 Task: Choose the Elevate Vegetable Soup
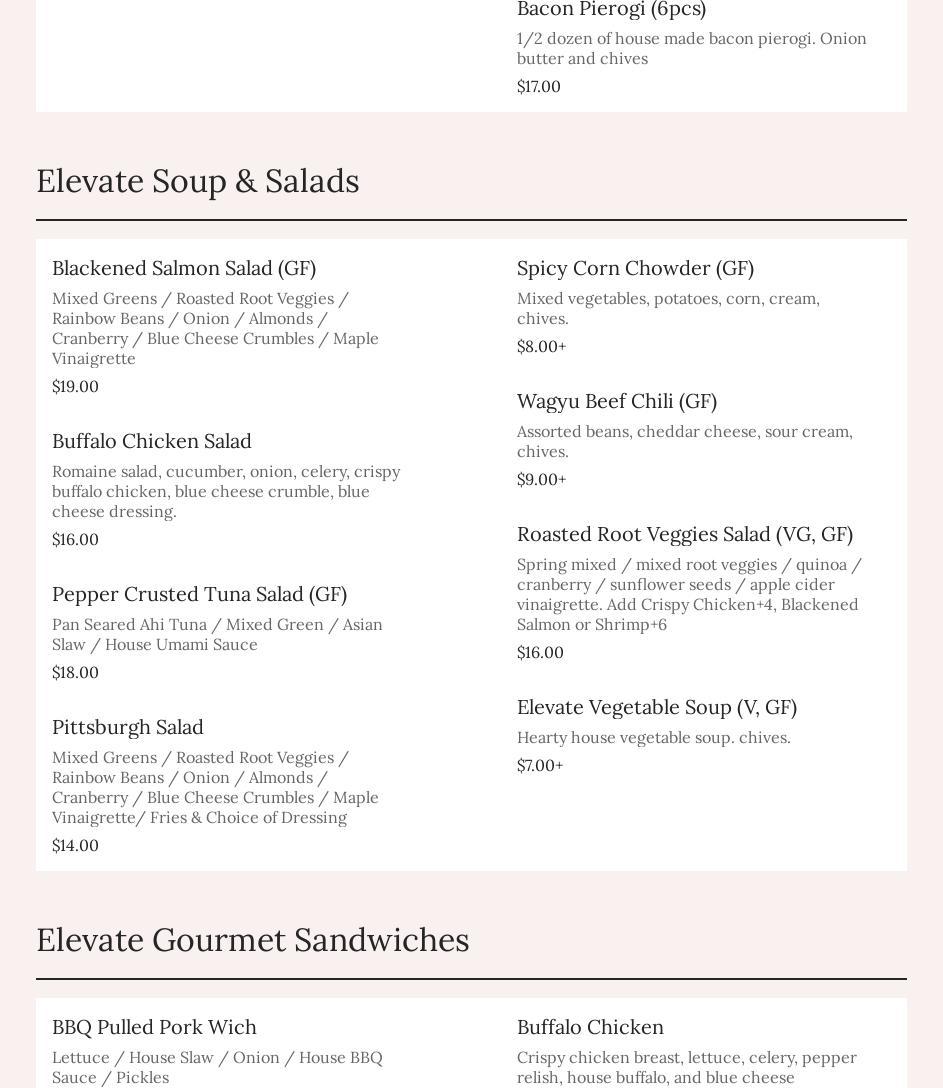(x=657, y=707)
